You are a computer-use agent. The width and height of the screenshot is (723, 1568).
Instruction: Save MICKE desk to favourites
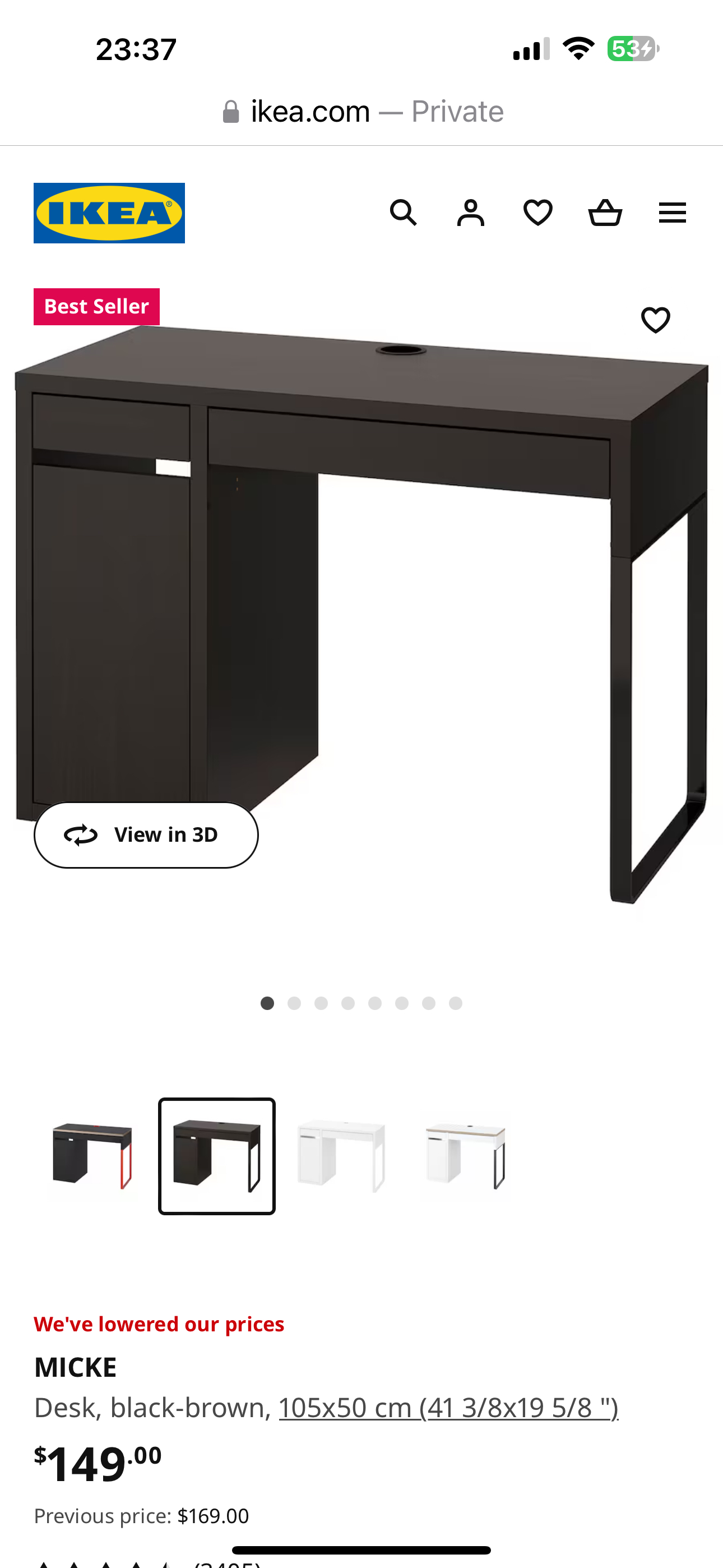[x=655, y=320]
